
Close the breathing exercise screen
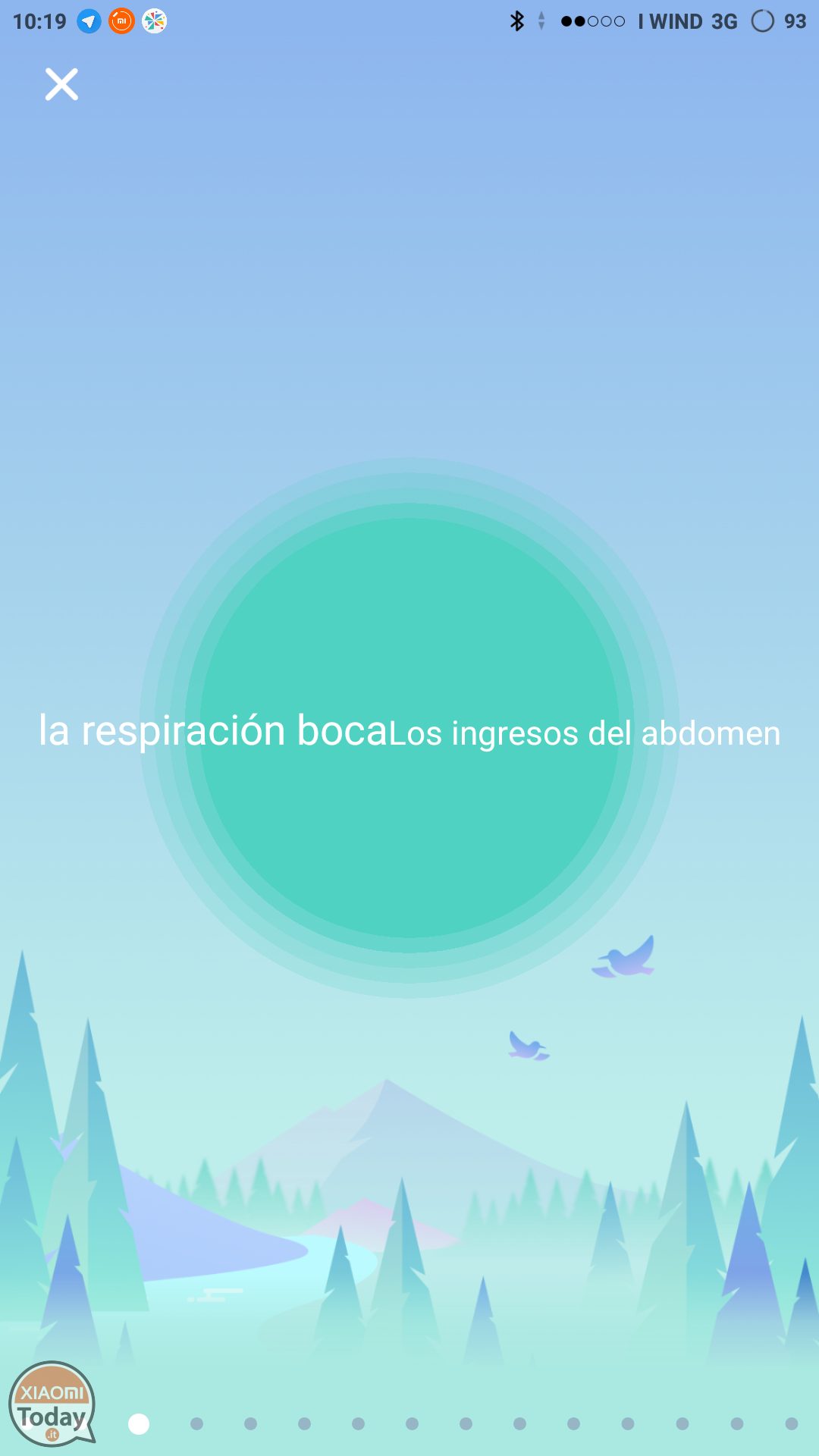click(x=61, y=84)
